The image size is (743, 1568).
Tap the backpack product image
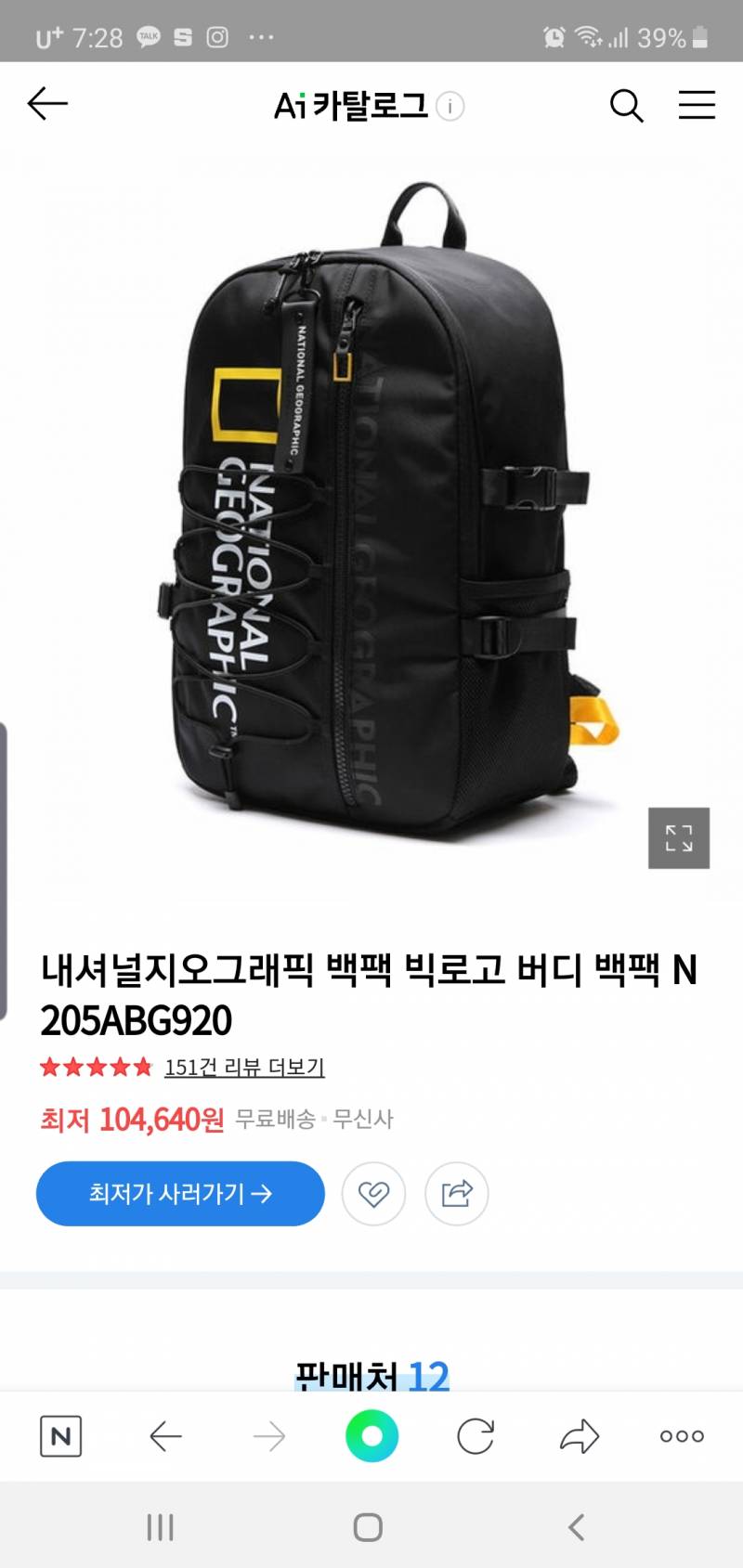[371, 520]
